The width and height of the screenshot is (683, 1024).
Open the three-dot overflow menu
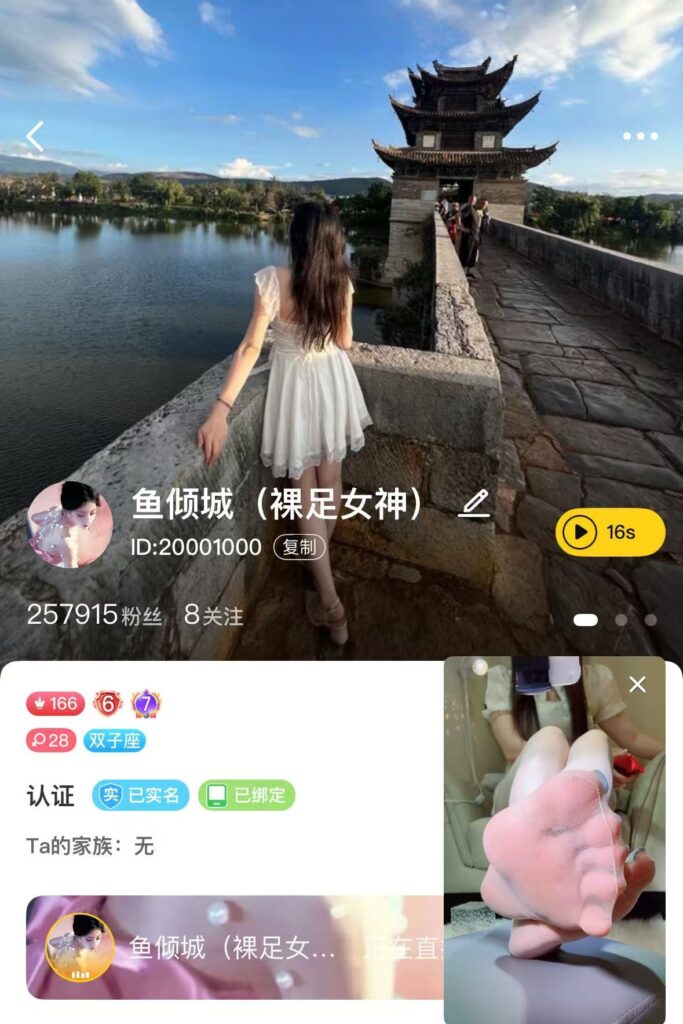[640, 136]
